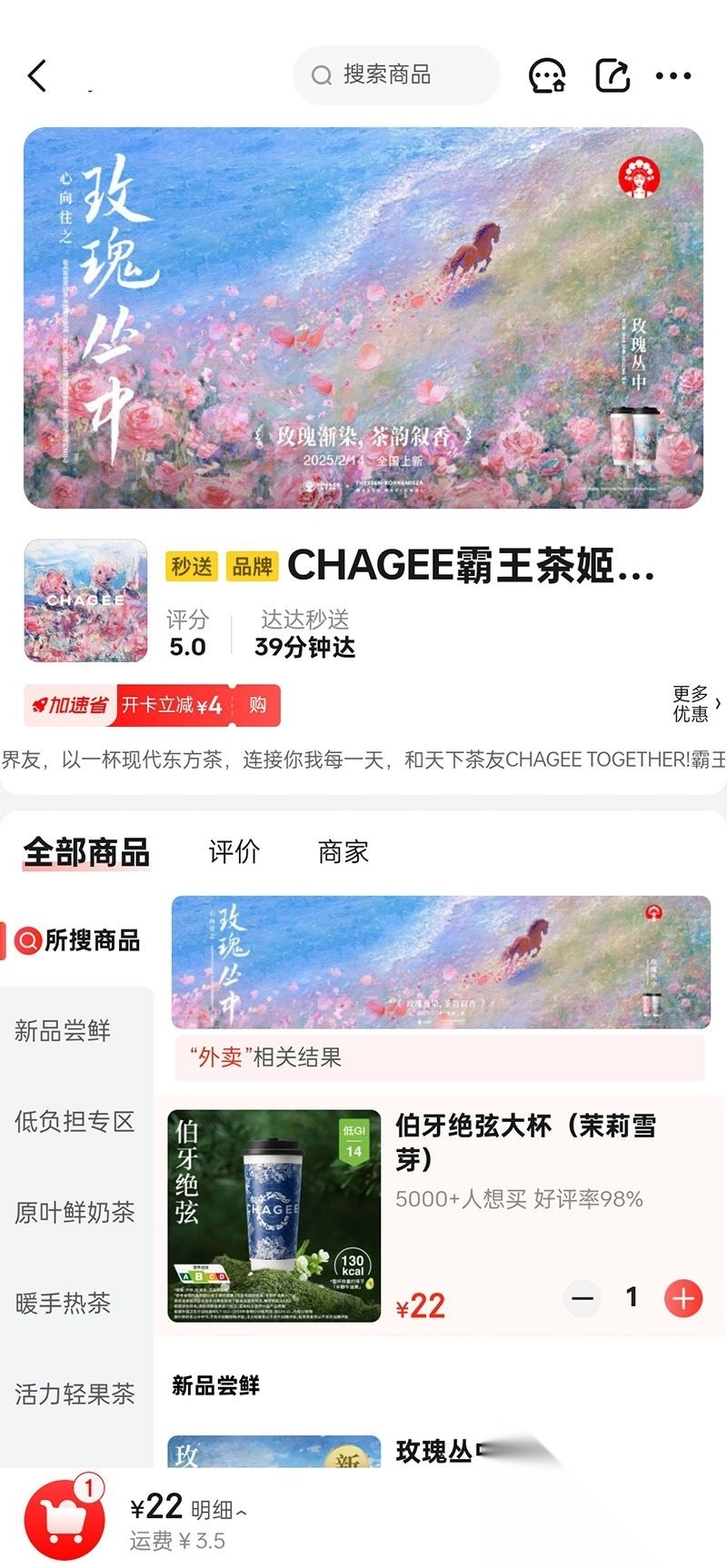Open the 玫瑰丛中 promotional banner
This screenshot has height=1568, width=727.
363,318
